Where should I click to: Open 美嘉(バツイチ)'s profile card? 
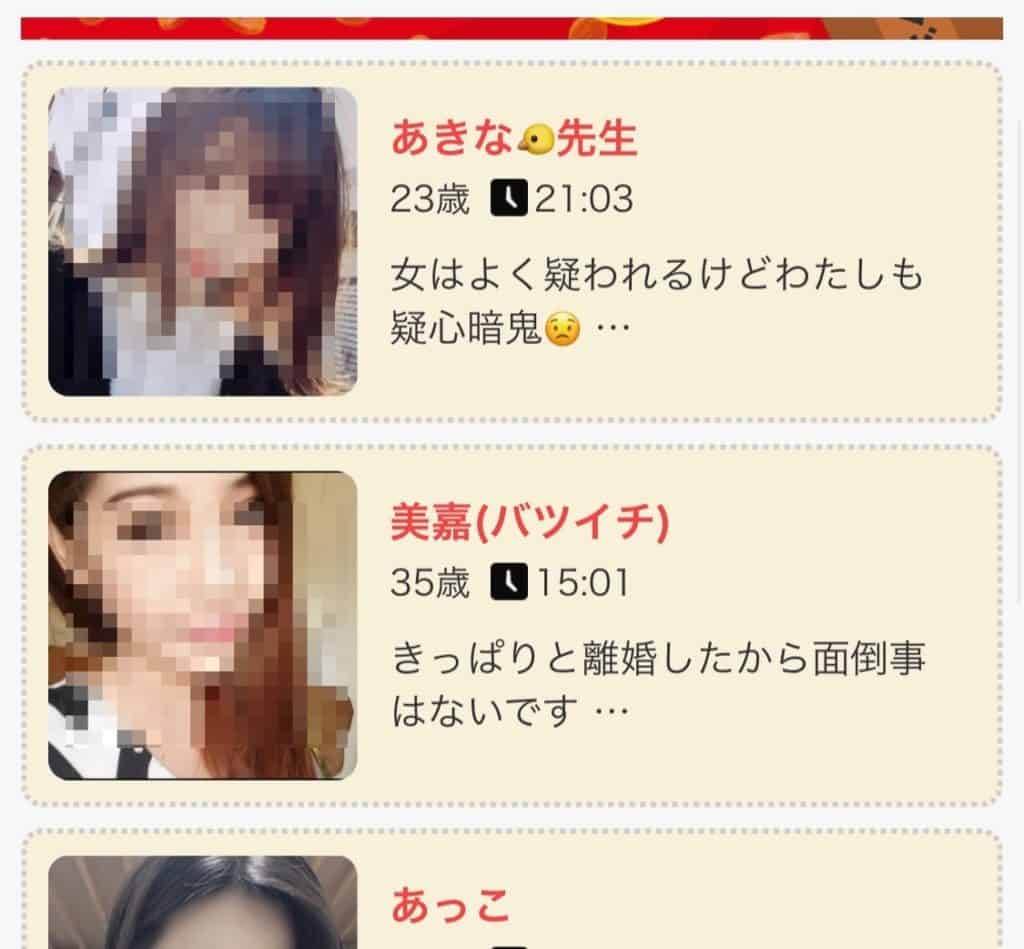tap(512, 625)
